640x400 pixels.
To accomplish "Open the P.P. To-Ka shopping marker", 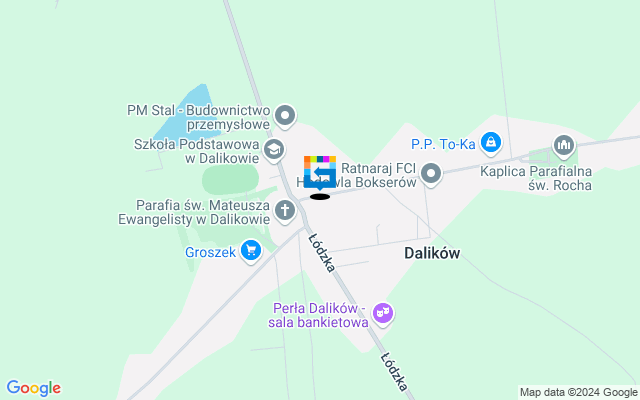I will [490, 144].
